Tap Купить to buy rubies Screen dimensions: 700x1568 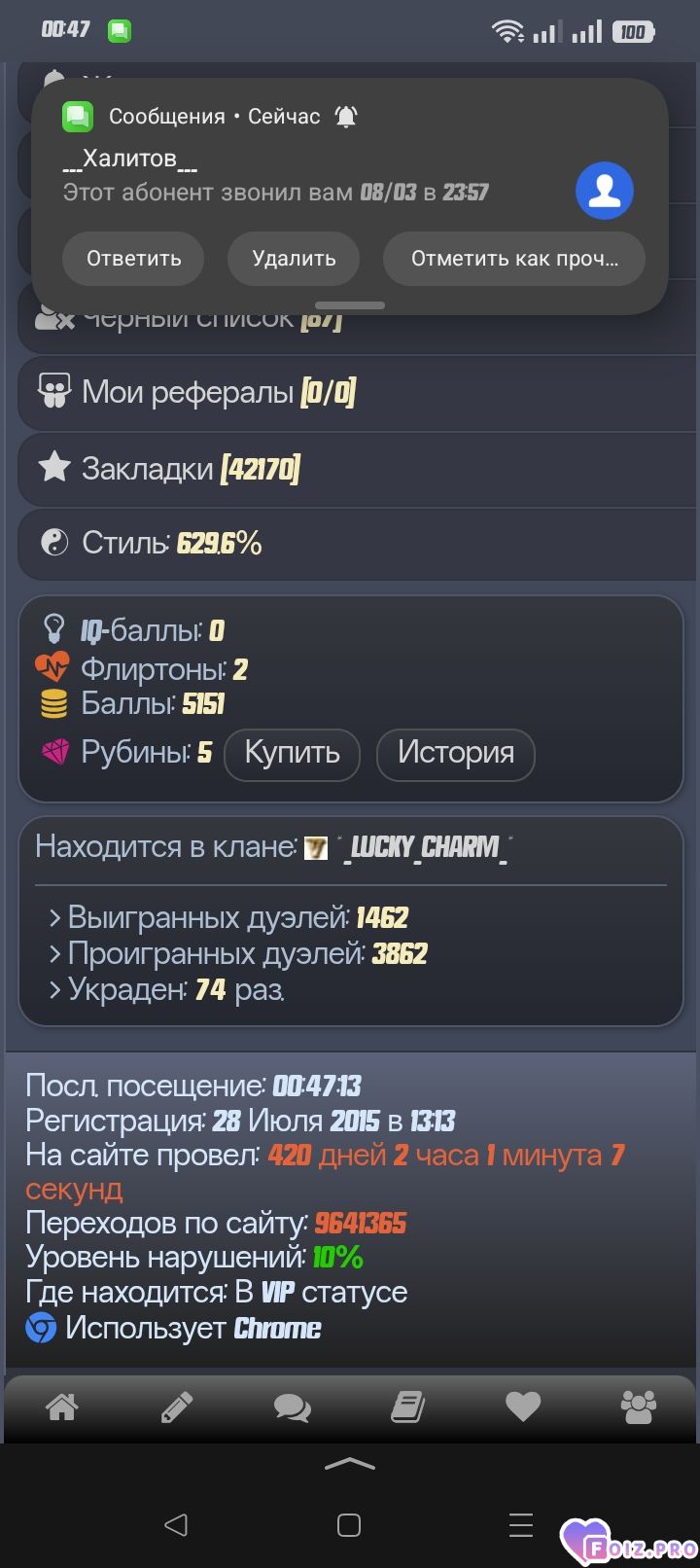[x=292, y=753]
